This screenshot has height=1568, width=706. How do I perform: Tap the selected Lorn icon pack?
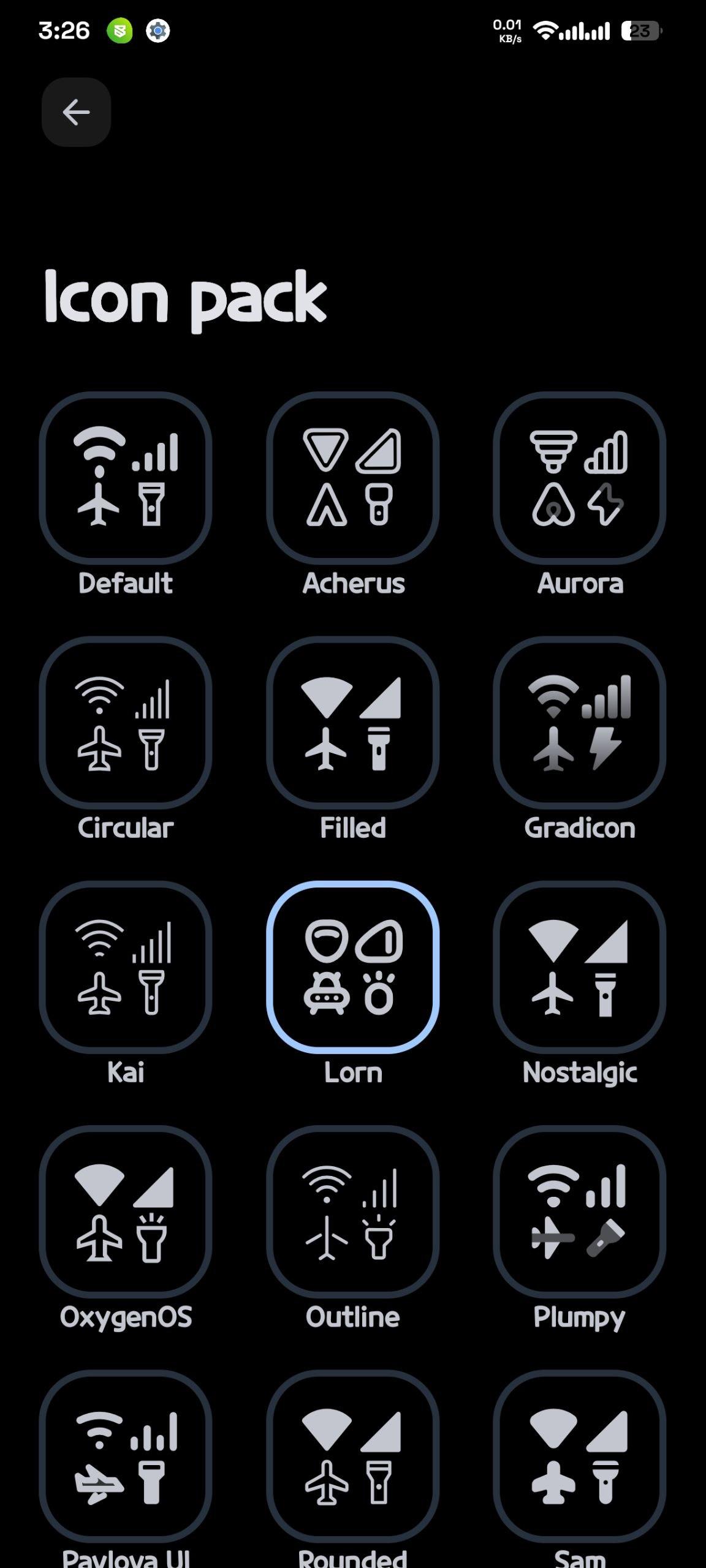[x=352, y=967]
